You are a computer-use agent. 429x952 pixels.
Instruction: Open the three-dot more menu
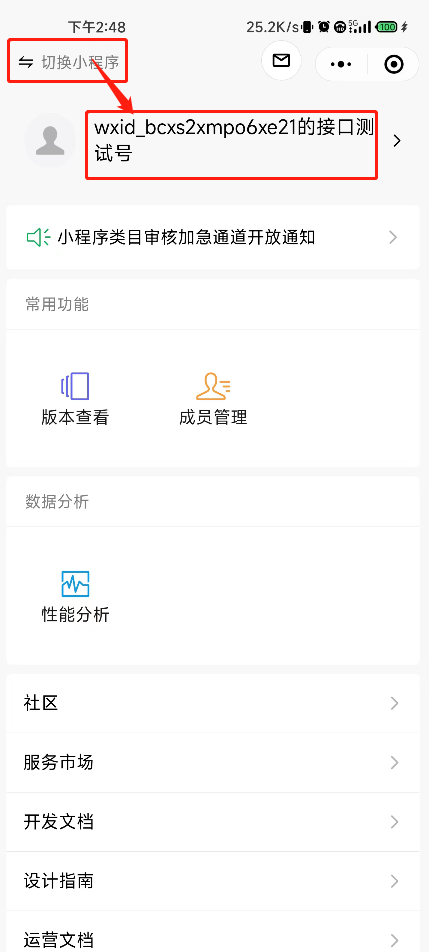tap(340, 64)
